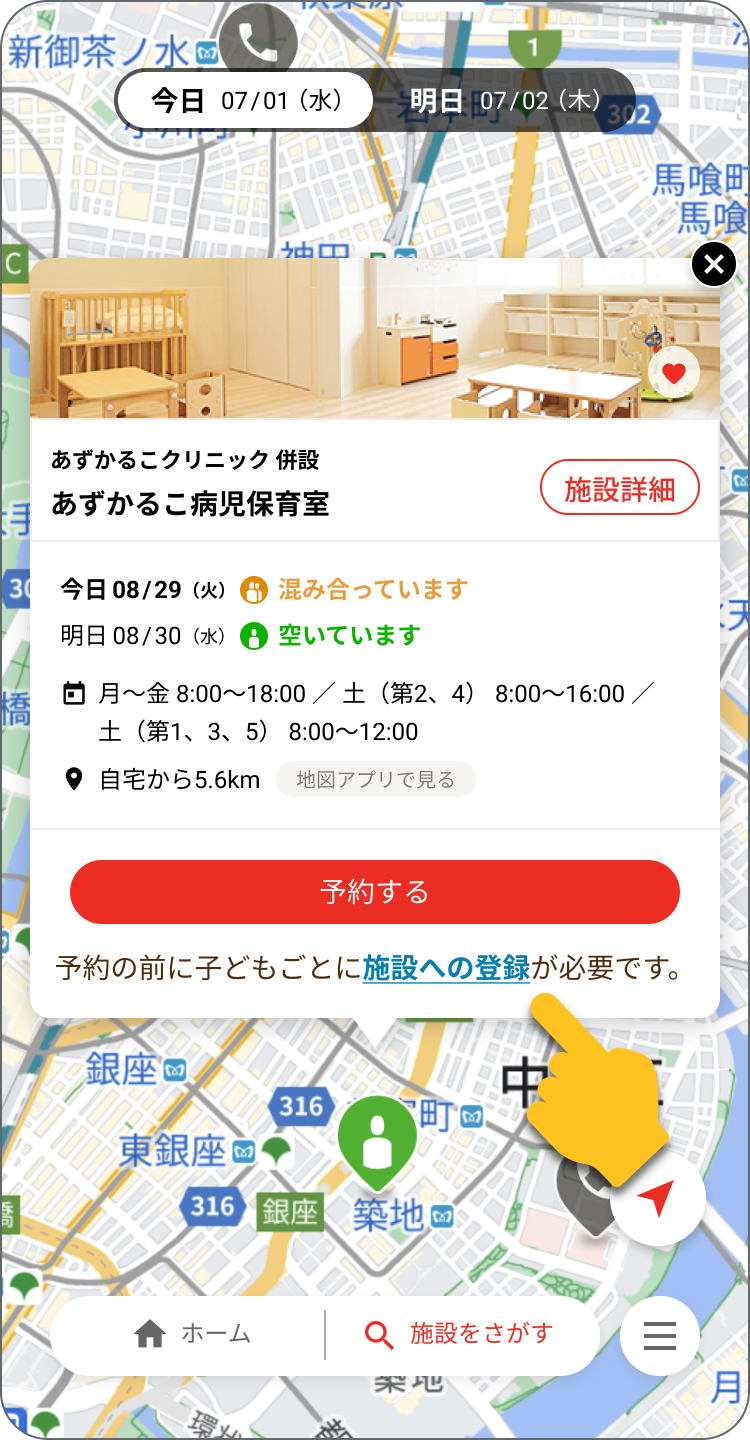
Task: Open the 施設への登録 link
Action: [x=446, y=968]
